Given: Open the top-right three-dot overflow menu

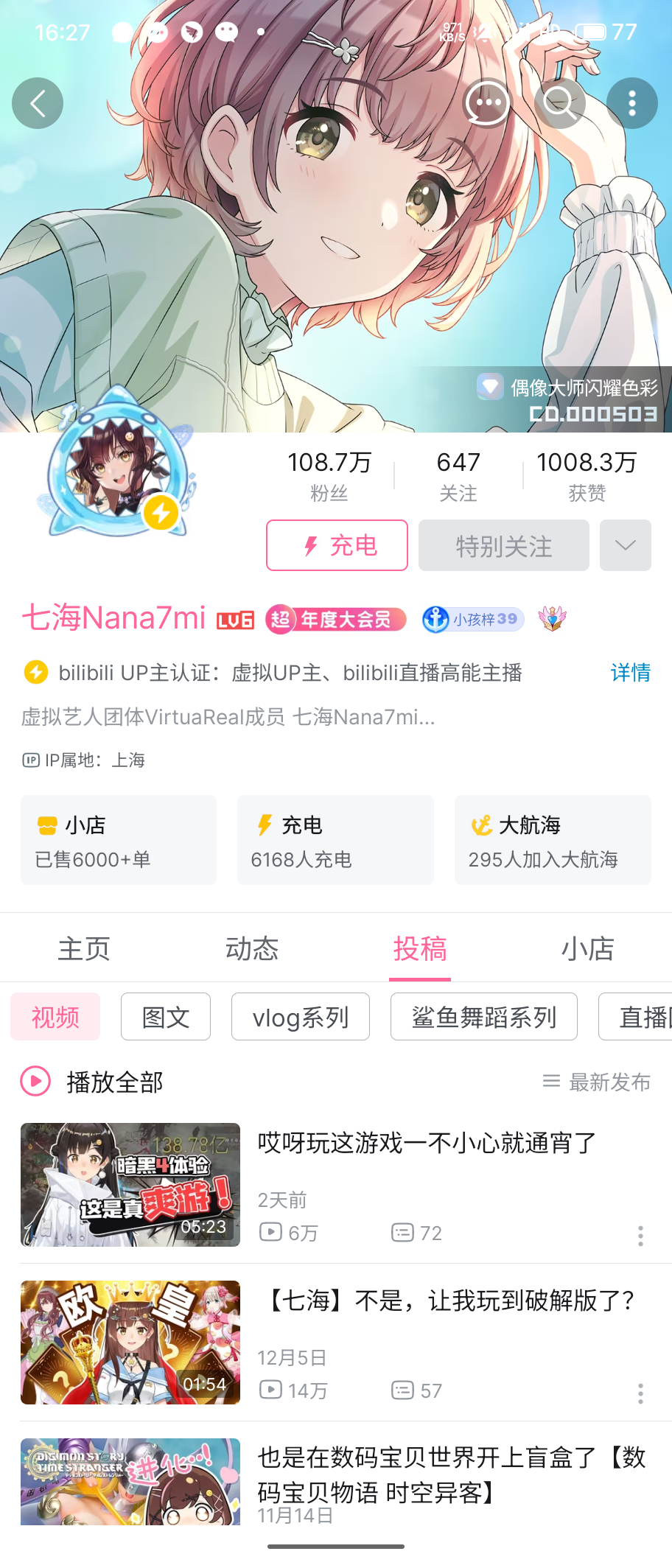Looking at the screenshot, I should click(631, 103).
